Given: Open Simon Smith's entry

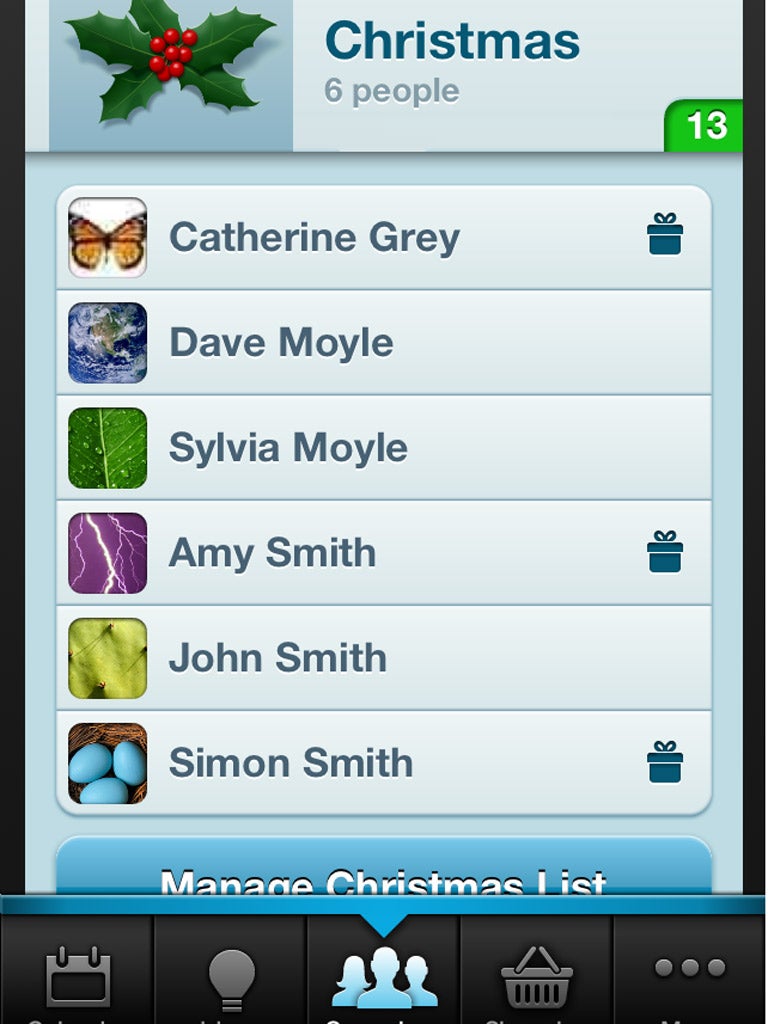Looking at the screenshot, I should (384, 763).
